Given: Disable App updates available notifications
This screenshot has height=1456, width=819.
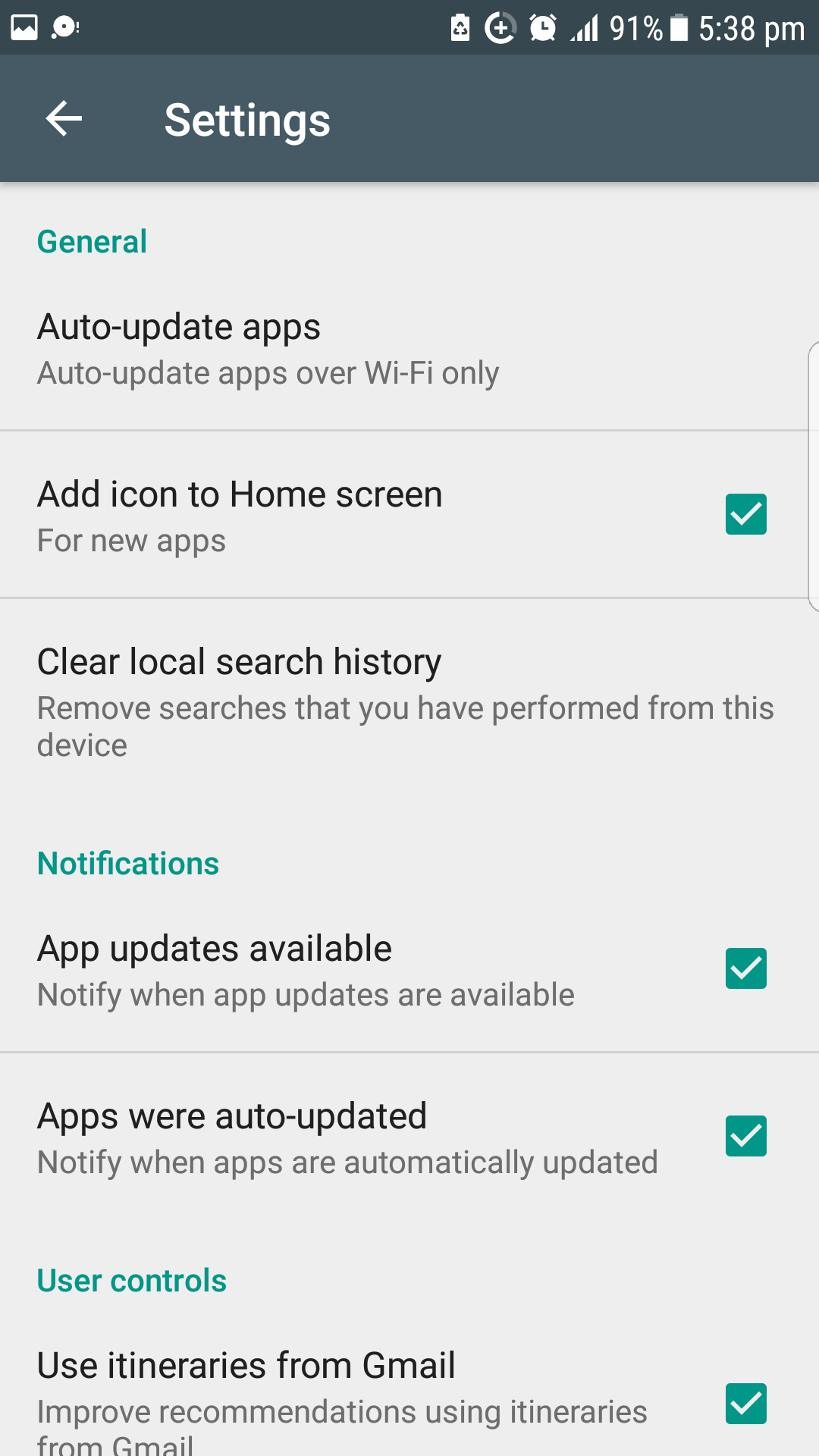Looking at the screenshot, I should tap(745, 968).
